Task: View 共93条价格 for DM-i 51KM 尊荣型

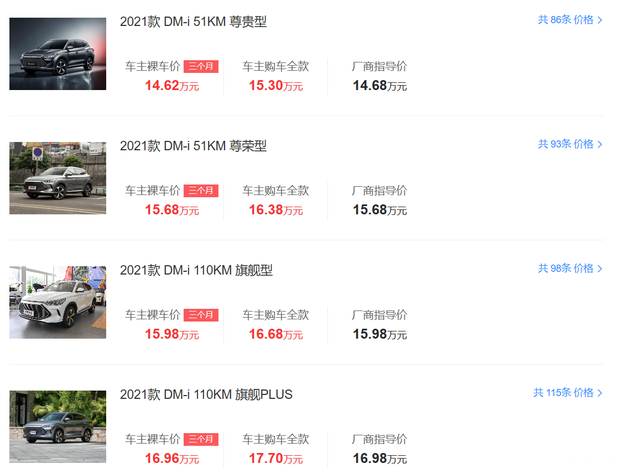Action: [x=569, y=144]
